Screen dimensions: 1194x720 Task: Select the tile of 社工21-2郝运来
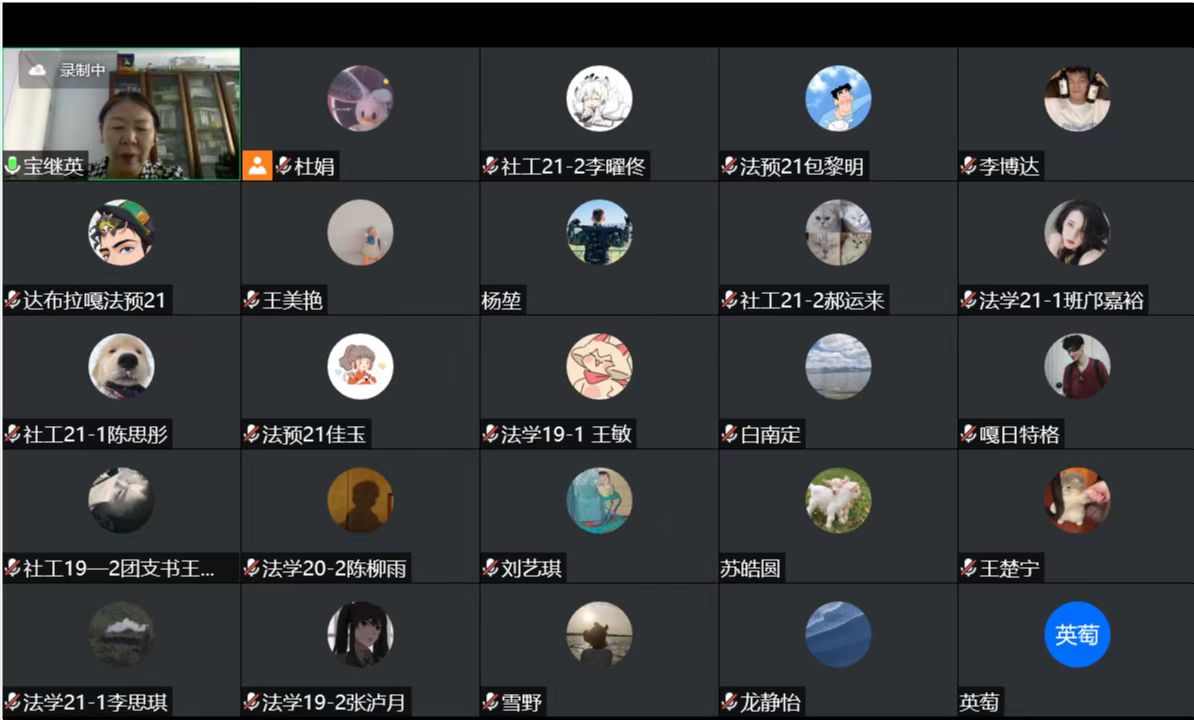pos(838,248)
